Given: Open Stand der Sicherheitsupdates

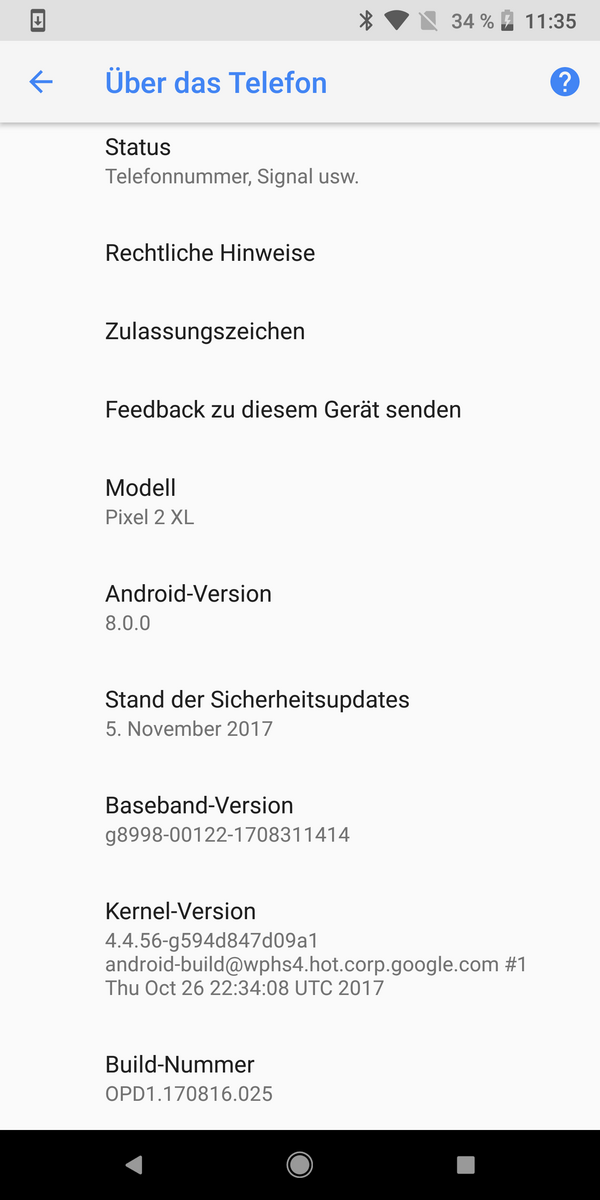Looking at the screenshot, I should (300, 713).
